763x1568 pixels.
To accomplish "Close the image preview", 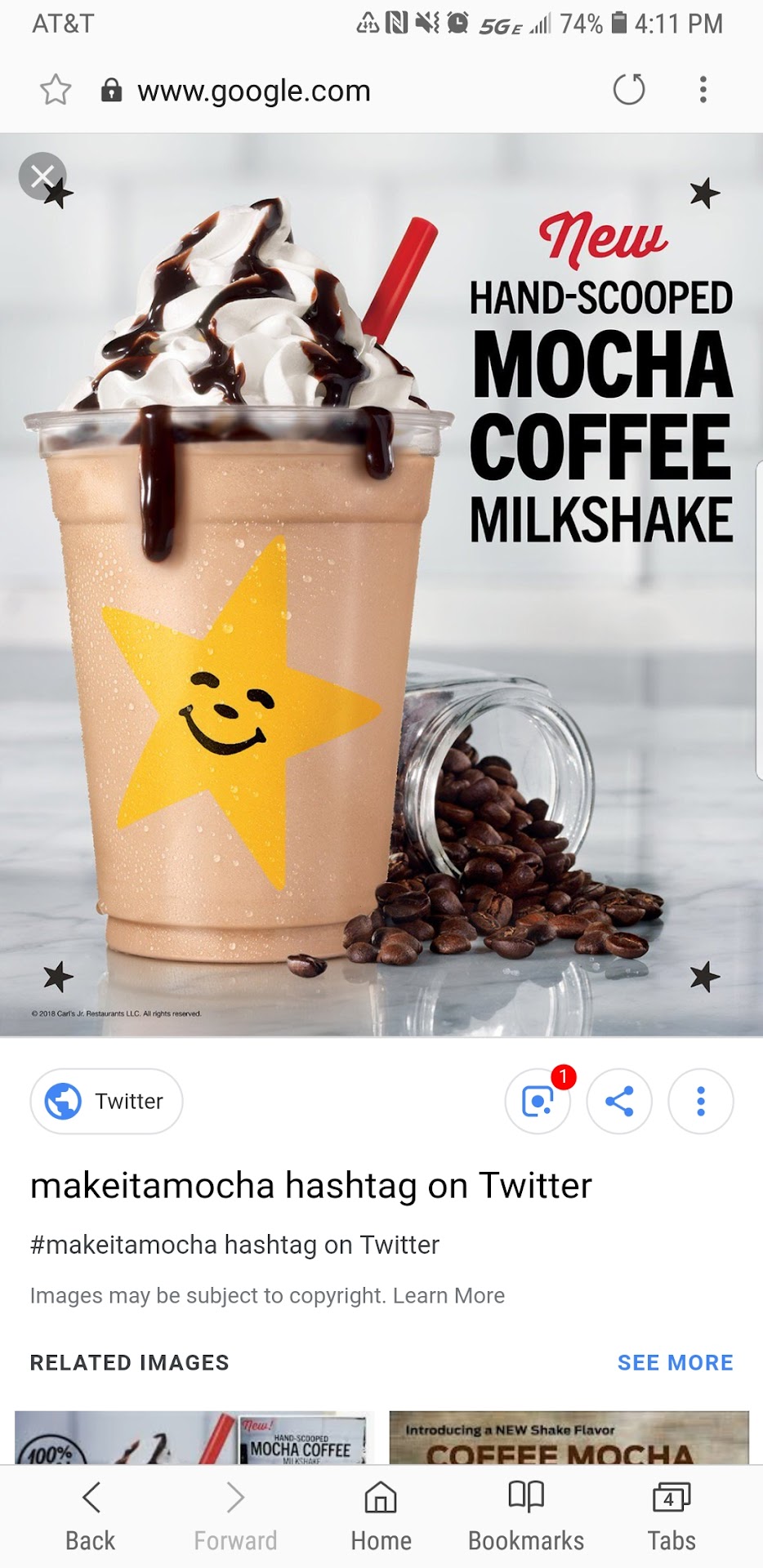I will [x=42, y=176].
